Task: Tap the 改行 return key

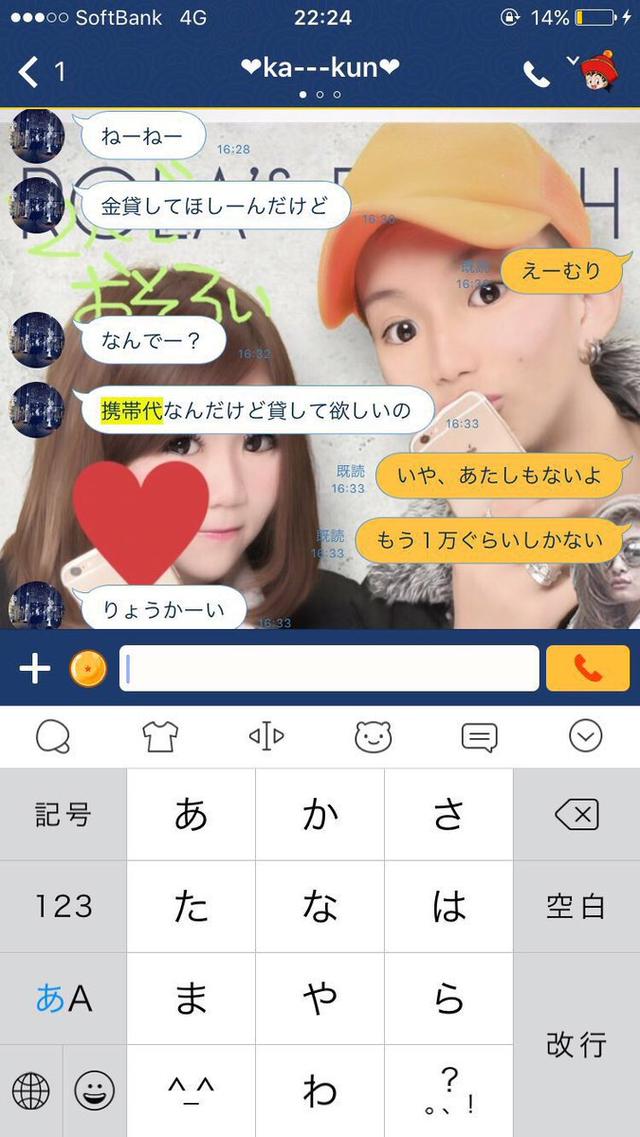Action: coord(576,1044)
